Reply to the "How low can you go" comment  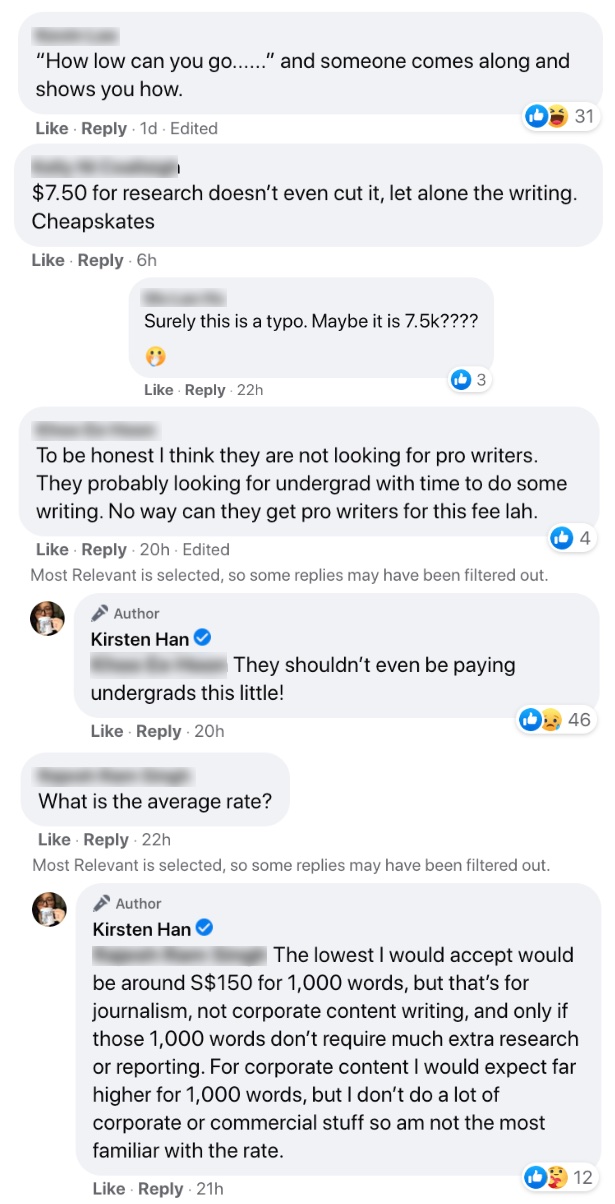click(104, 129)
